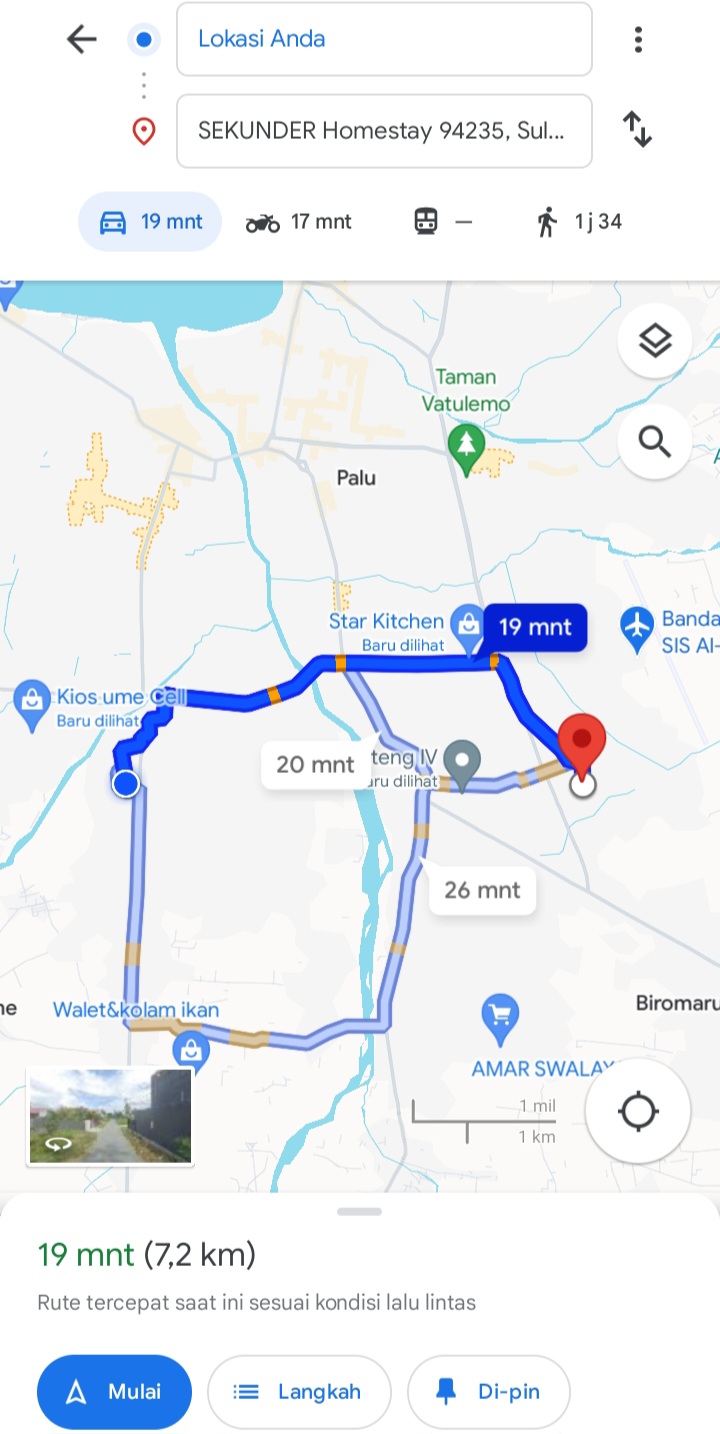Choose the 26 mnt alternate route
The height and width of the screenshot is (1434, 720).
coord(482,890)
